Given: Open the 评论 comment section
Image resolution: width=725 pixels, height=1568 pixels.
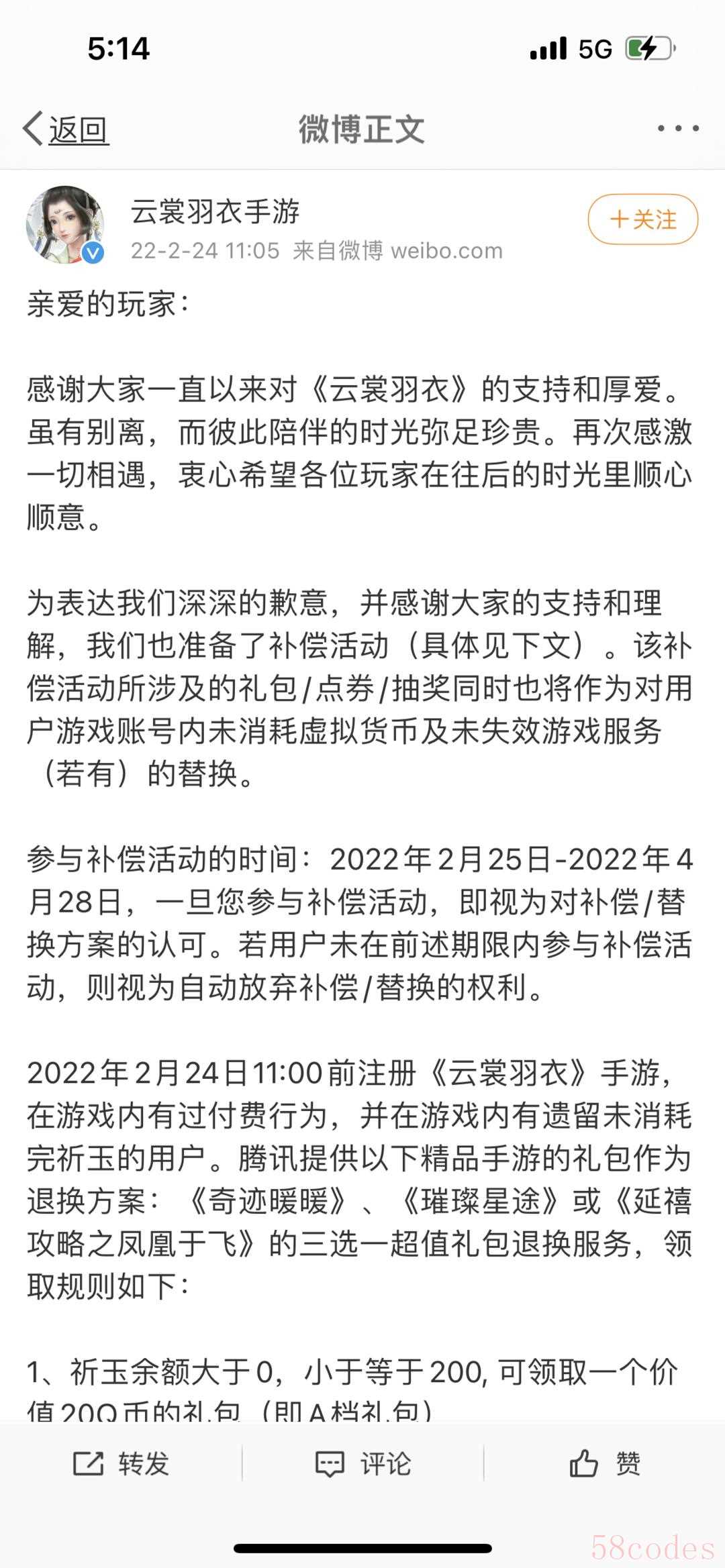Looking at the screenshot, I should 363,1463.
